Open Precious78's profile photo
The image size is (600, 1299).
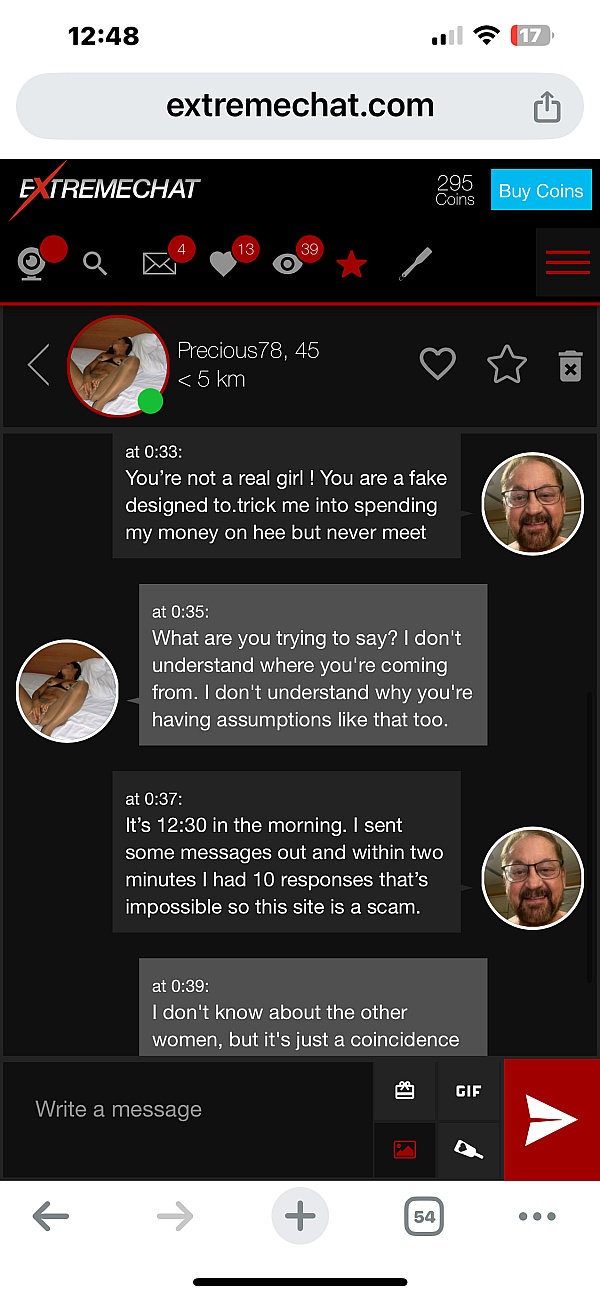[x=117, y=365]
